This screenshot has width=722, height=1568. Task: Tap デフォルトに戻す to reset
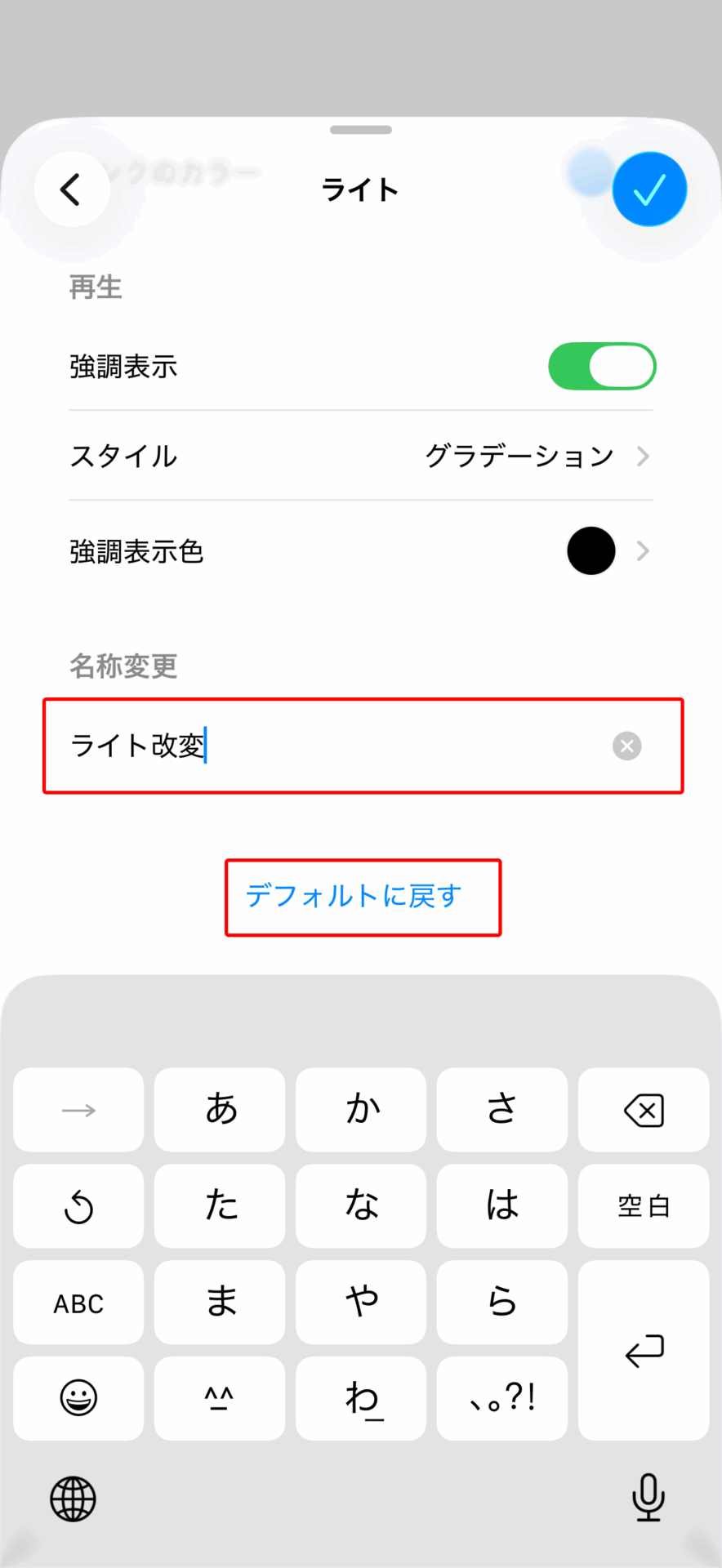(x=354, y=897)
